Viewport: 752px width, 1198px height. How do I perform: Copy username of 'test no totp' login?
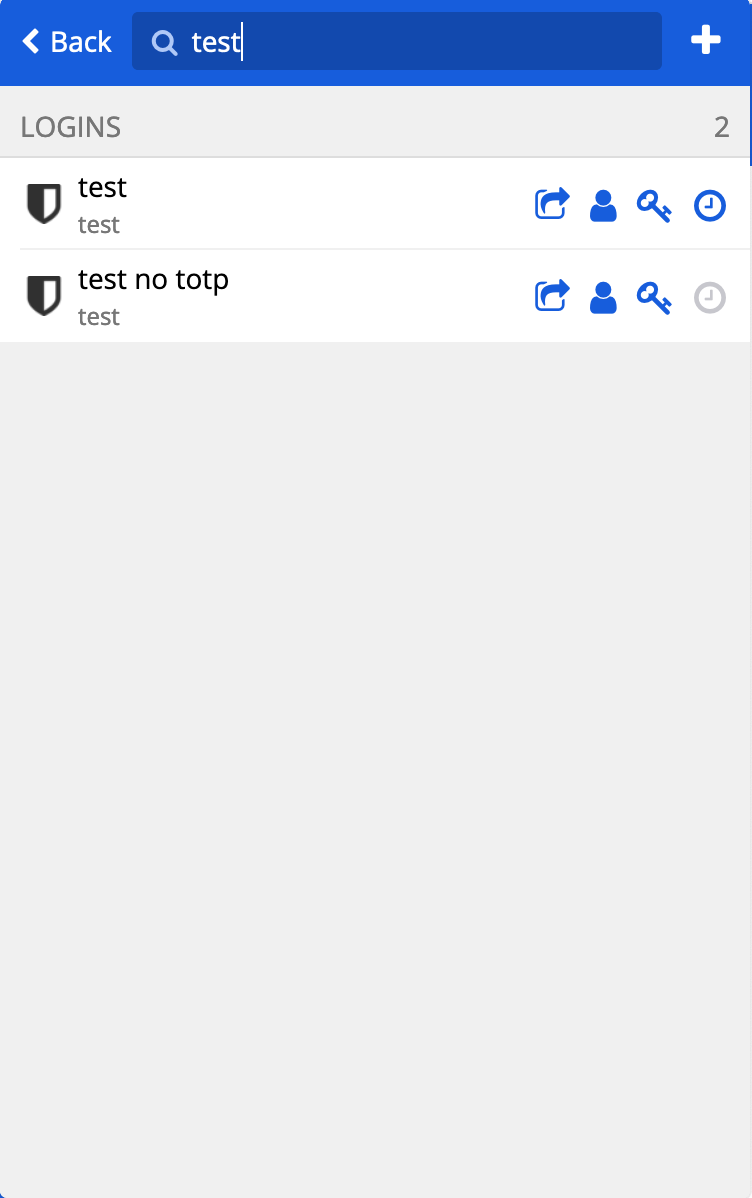pos(603,297)
